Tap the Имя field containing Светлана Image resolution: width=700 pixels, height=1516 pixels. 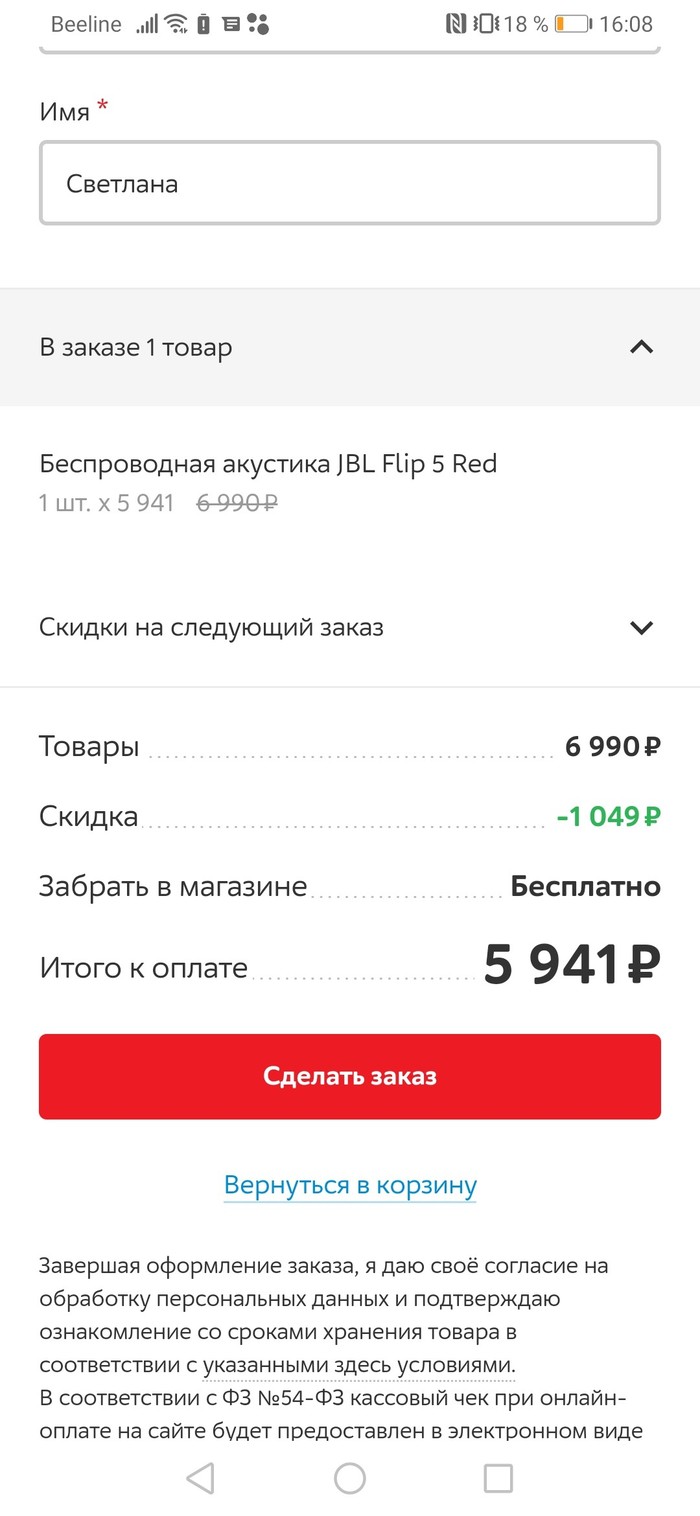click(x=349, y=183)
